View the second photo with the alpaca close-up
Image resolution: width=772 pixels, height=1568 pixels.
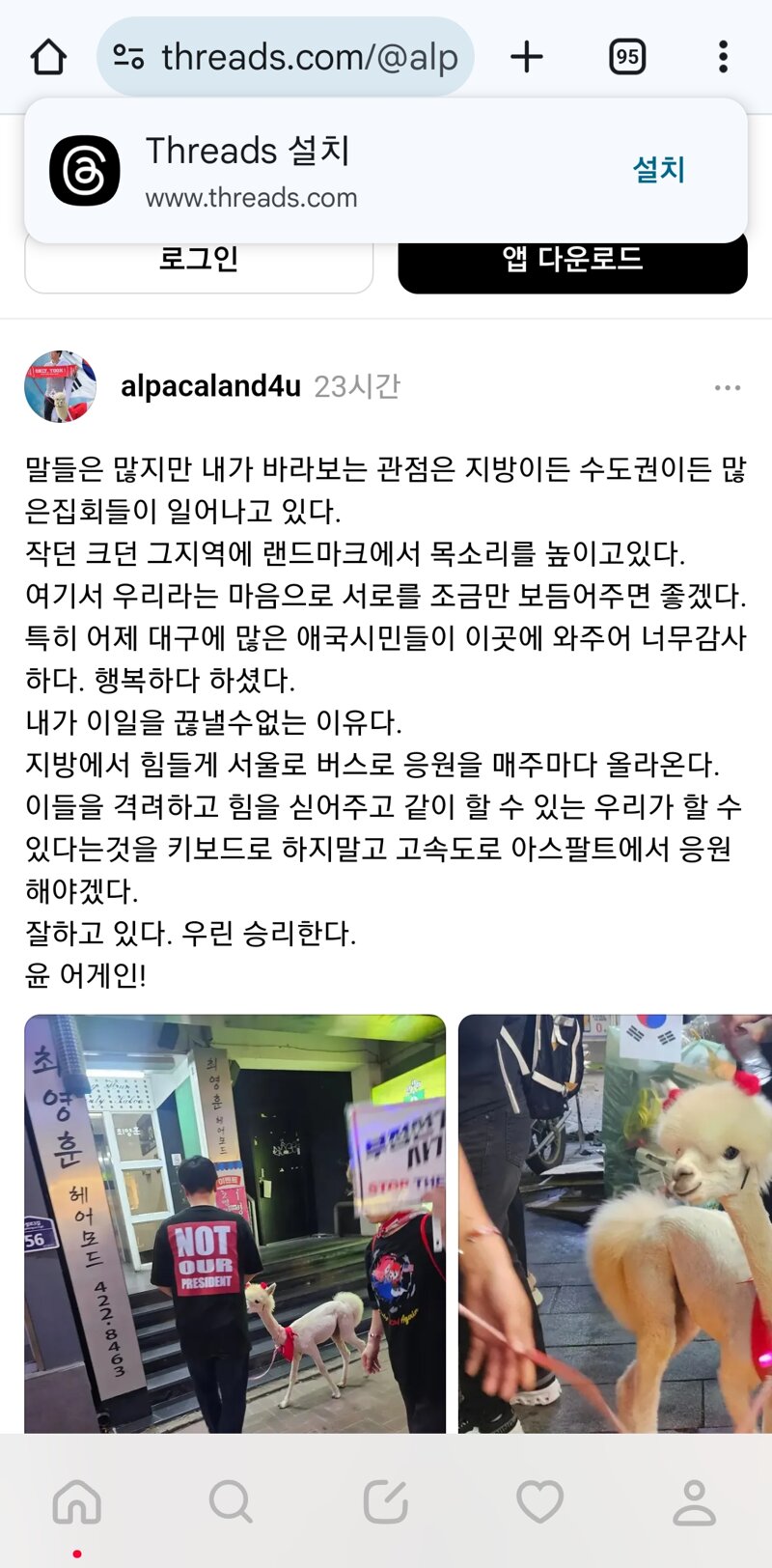tap(616, 1223)
